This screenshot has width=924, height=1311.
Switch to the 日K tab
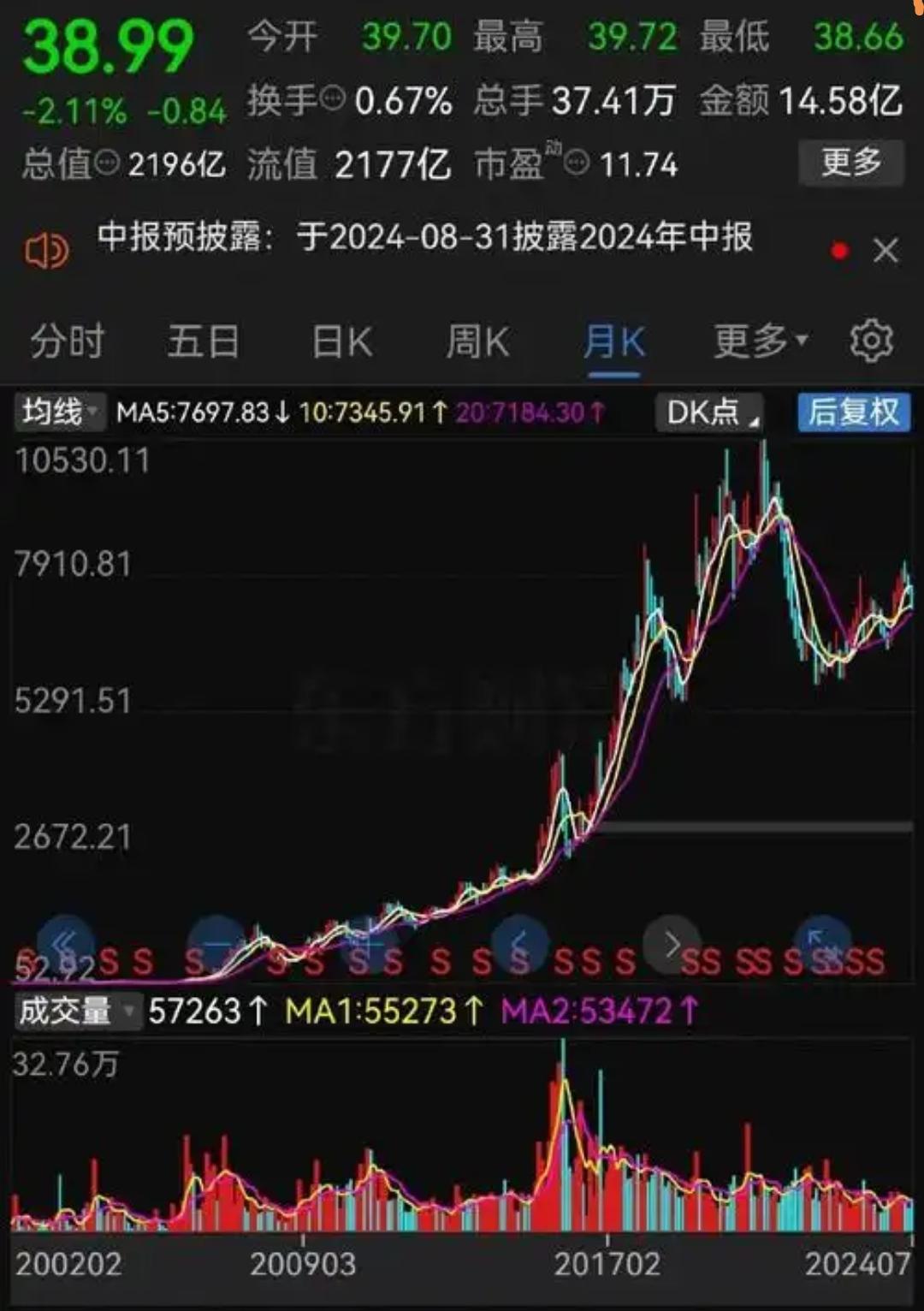341,341
